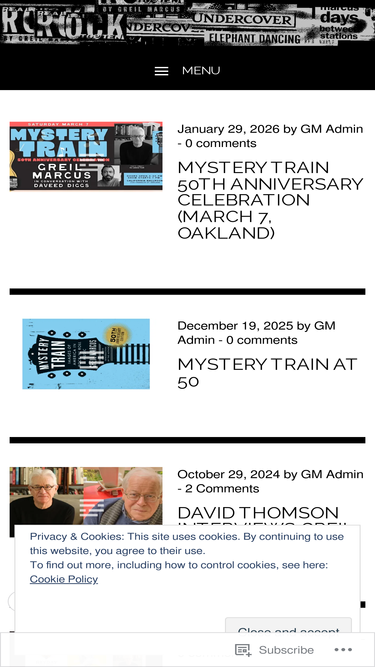Dismiss cookie banner with Close and accept

288,626
